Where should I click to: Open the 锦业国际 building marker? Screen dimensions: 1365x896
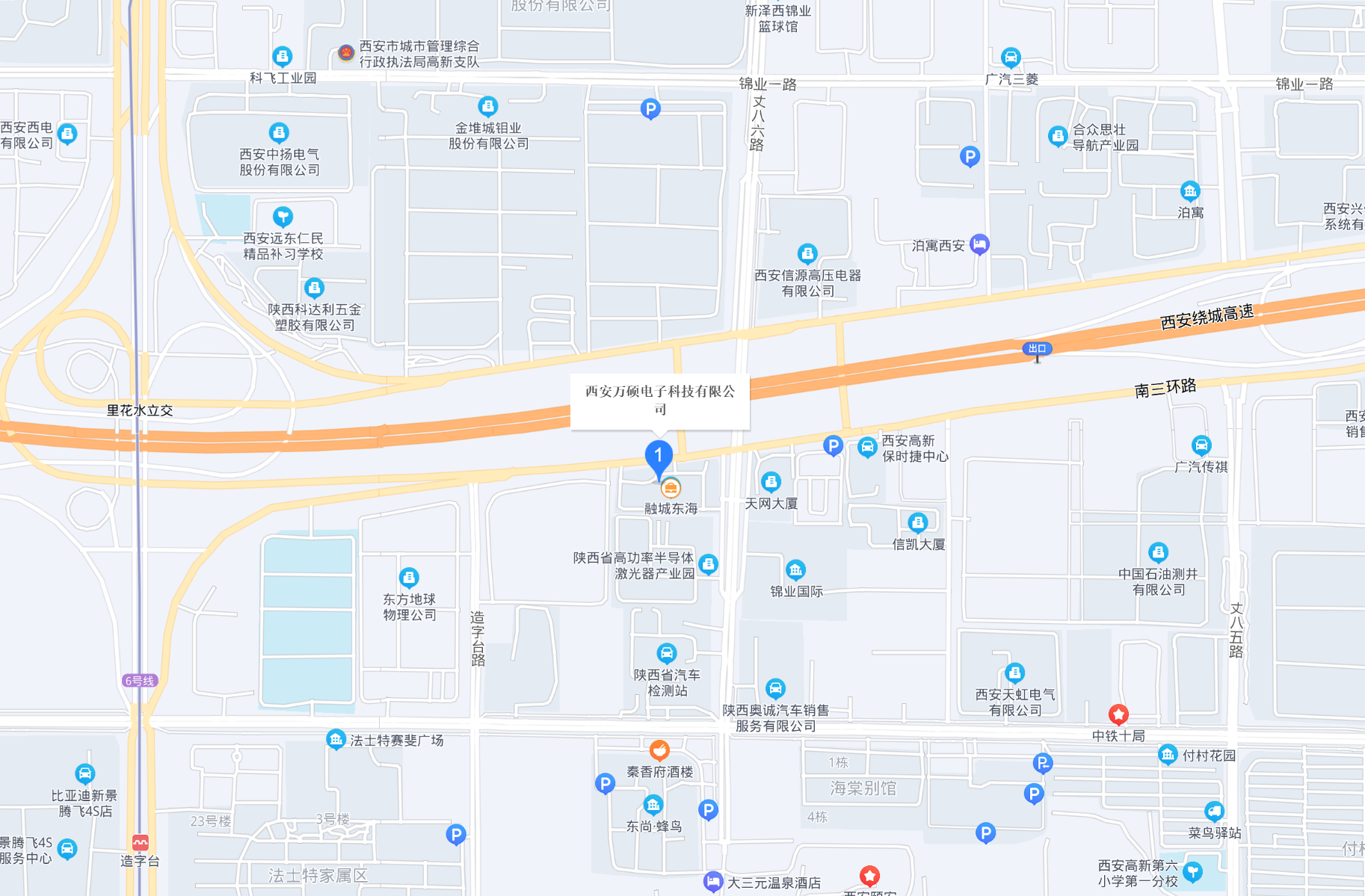point(795,570)
